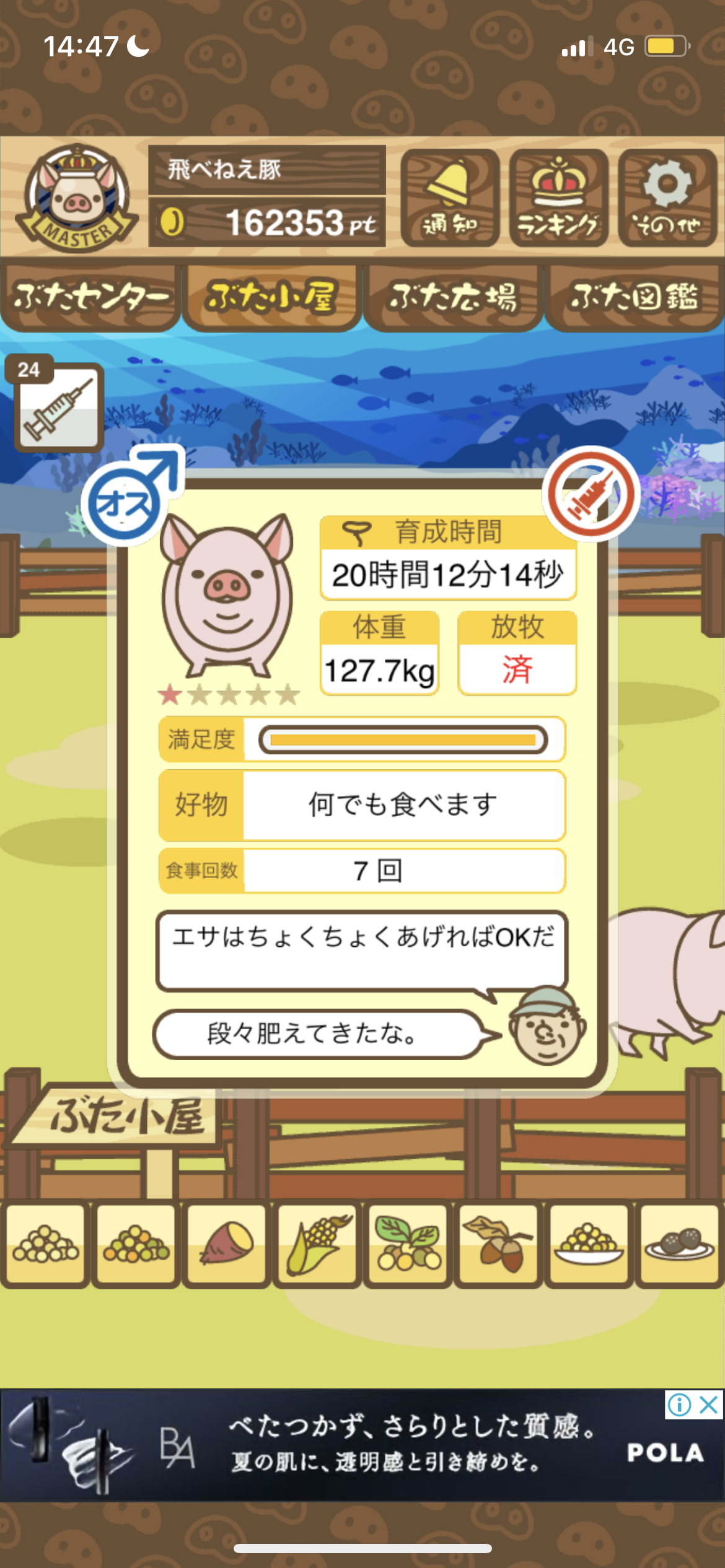Tap the red crossed-out syringe icon

[x=591, y=494]
